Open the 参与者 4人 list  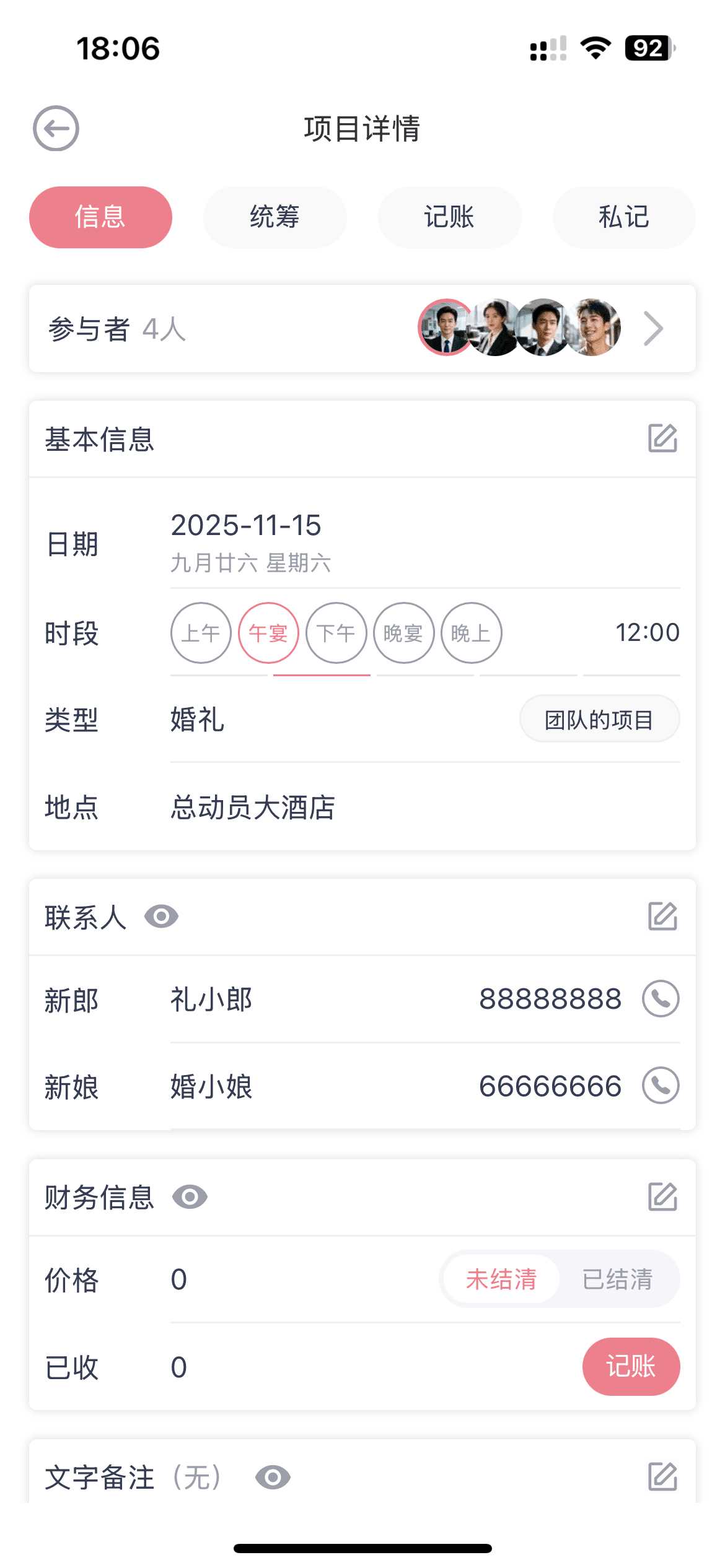tap(653, 328)
